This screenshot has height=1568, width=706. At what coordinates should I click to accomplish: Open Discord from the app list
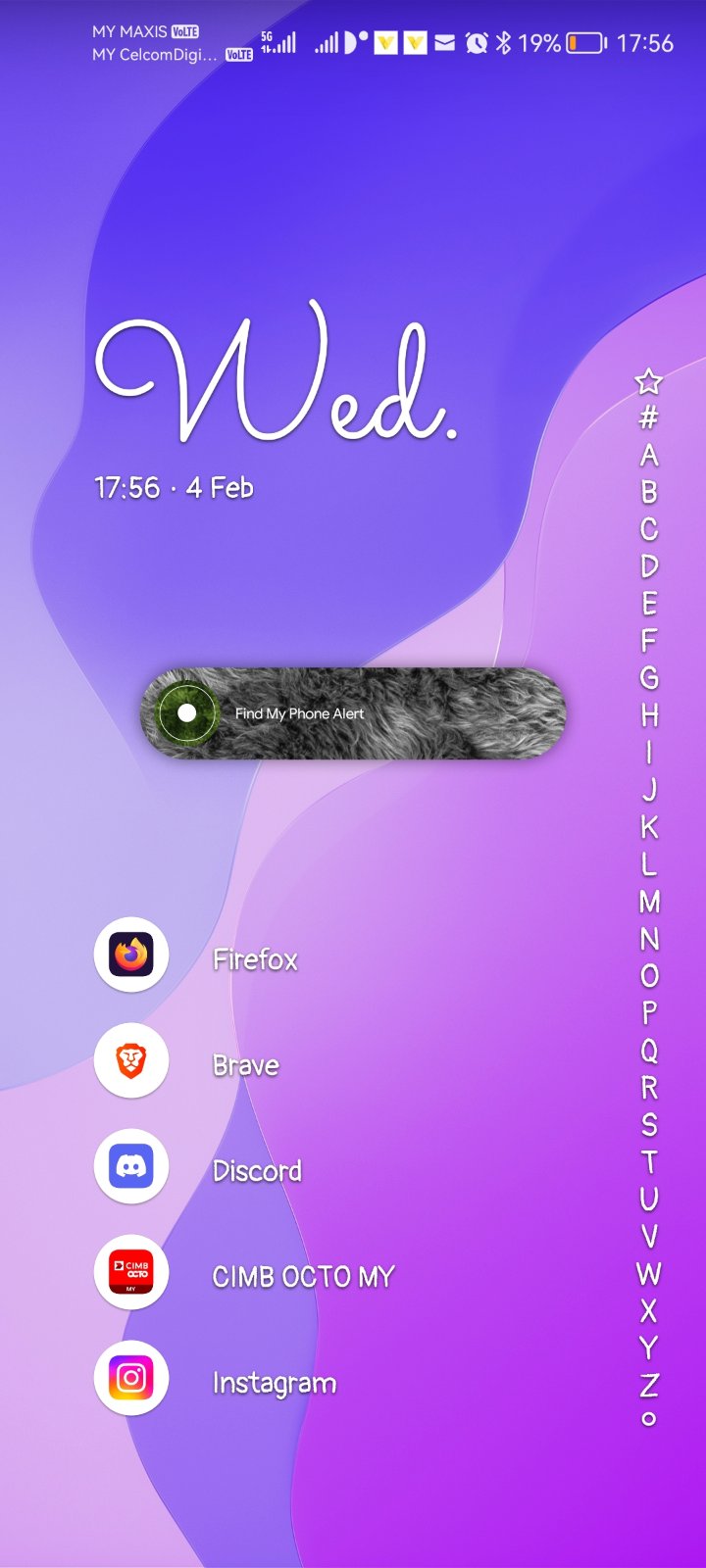pyautogui.click(x=131, y=1167)
